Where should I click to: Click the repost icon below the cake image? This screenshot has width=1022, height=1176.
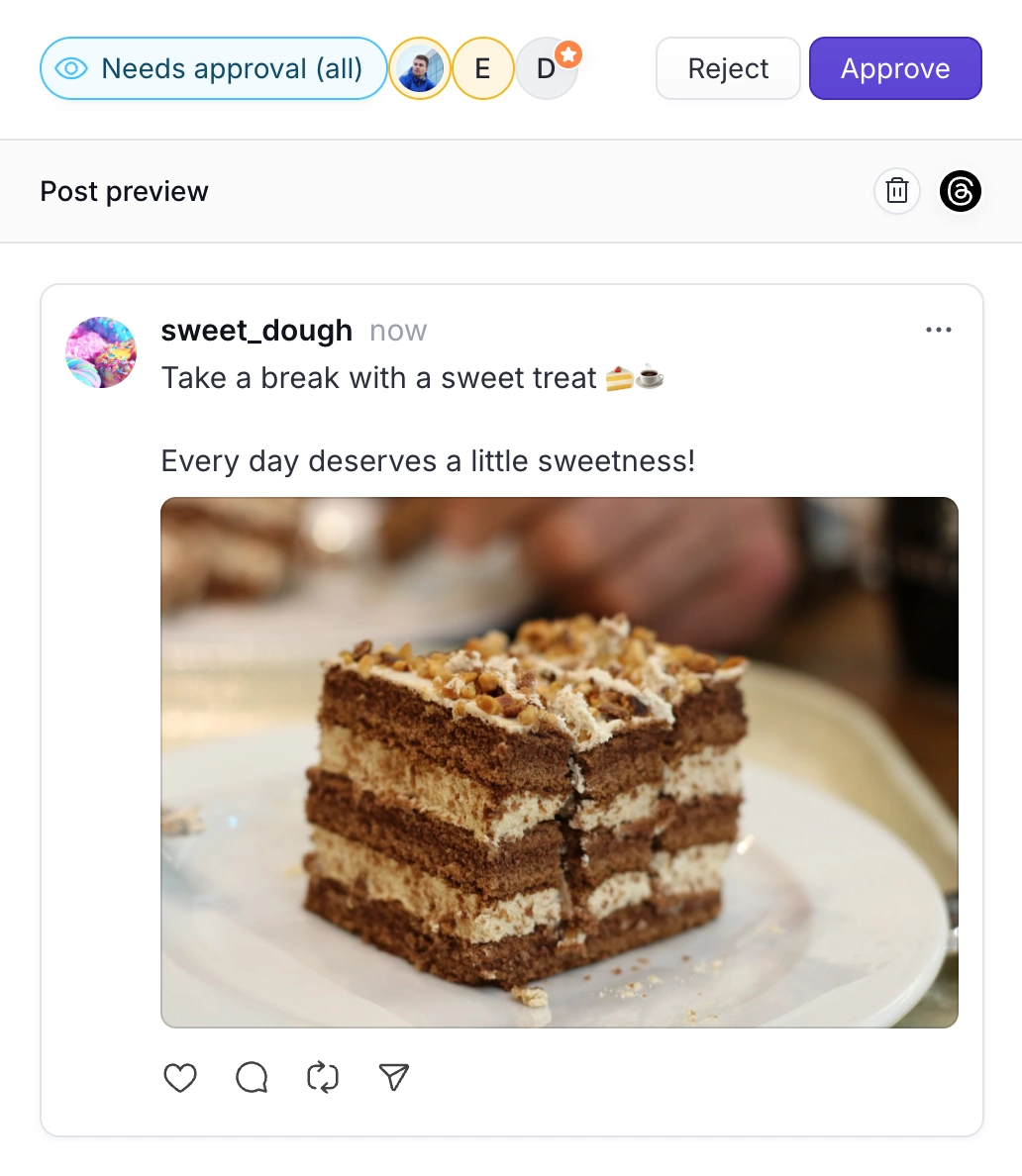click(x=322, y=1078)
